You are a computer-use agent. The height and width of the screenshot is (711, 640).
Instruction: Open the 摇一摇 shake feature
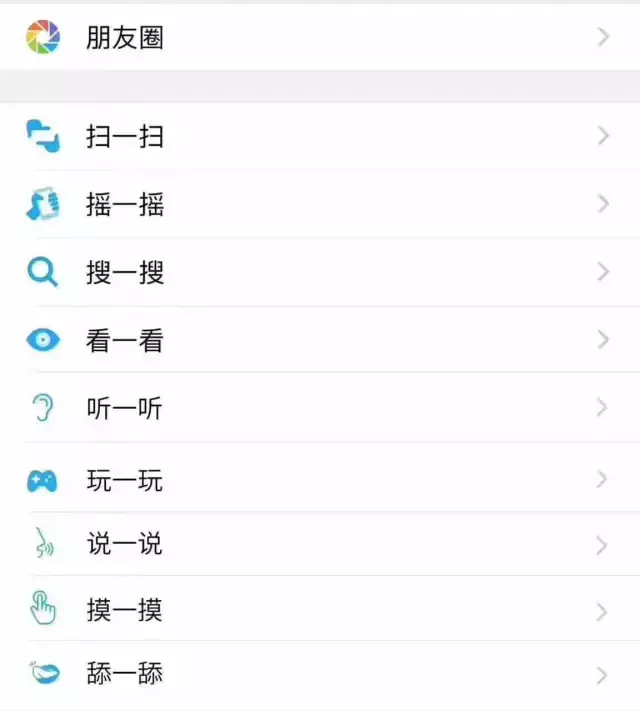pyautogui.click(x=124, y=205)
